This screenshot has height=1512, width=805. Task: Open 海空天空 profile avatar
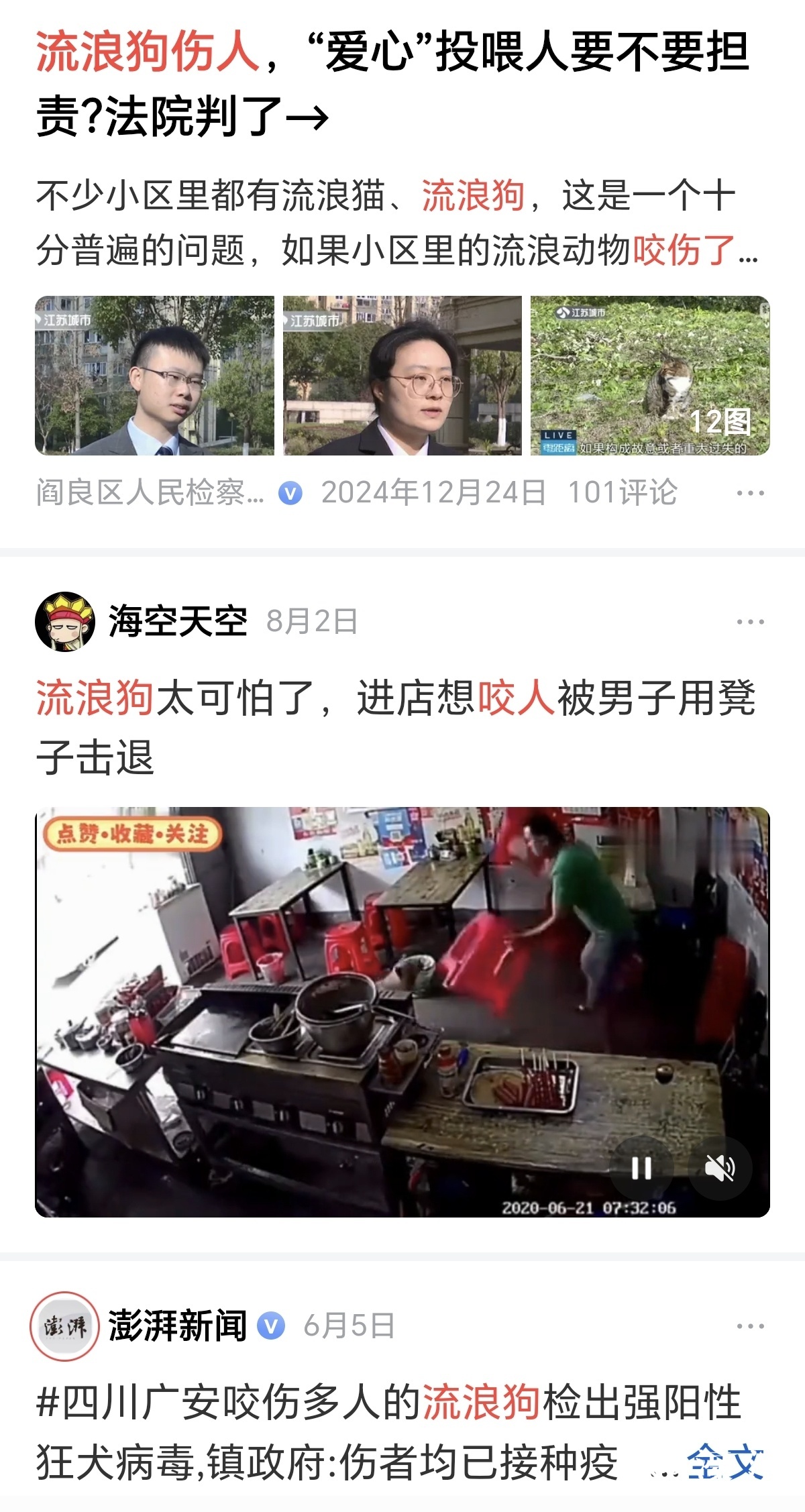tap(65, 622)
